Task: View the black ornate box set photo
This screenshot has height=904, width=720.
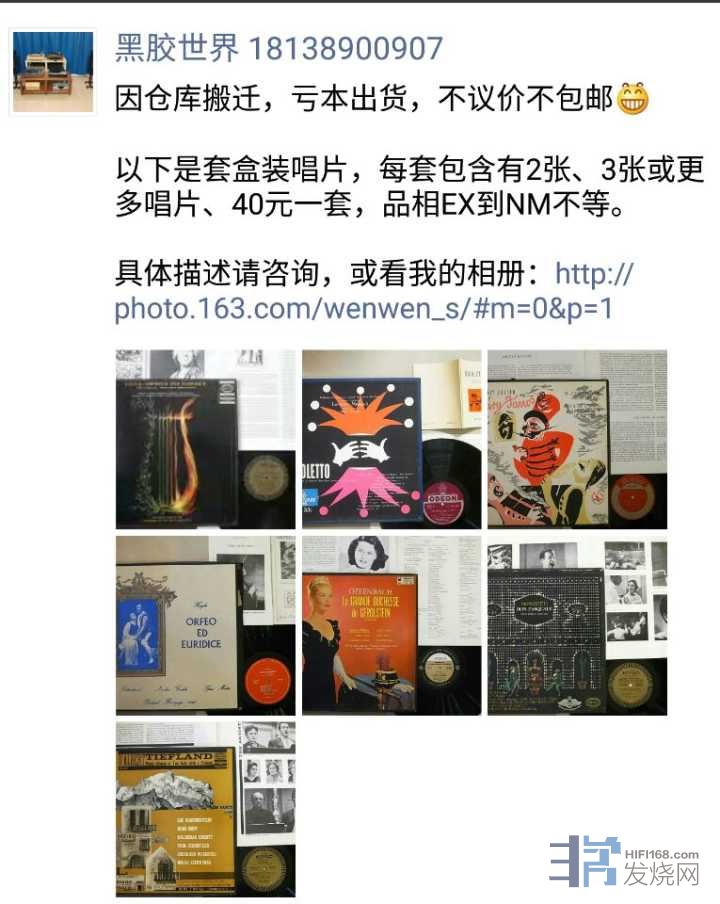Action: click(577, 624)
